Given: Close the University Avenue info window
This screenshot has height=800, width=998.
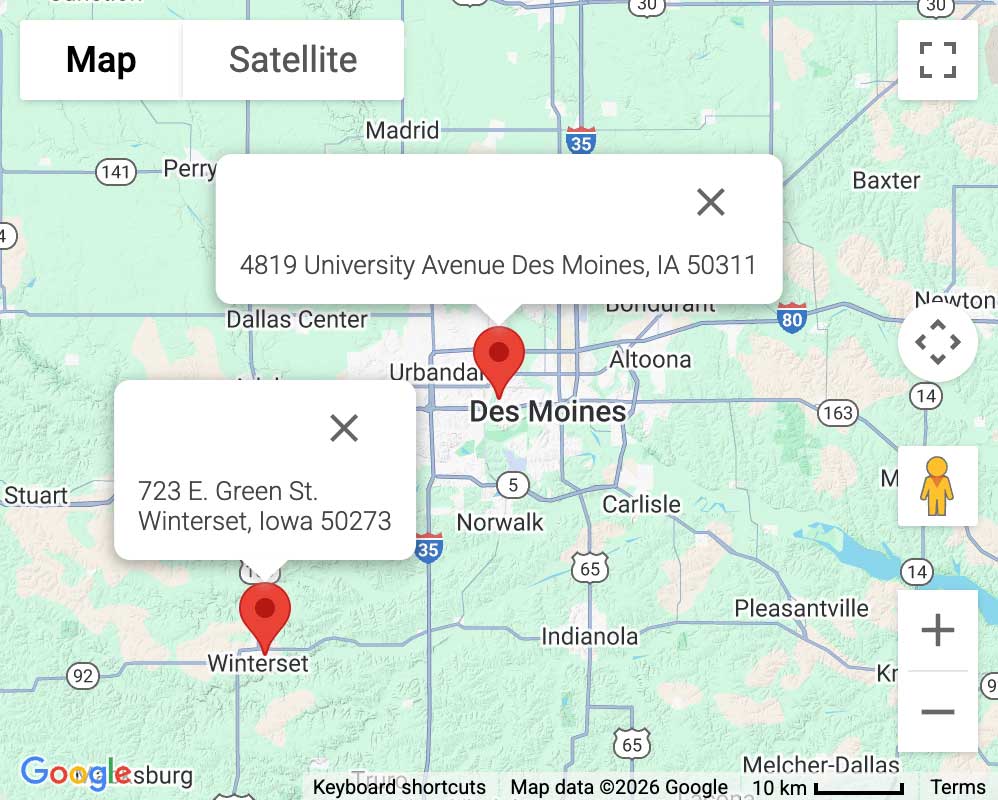Looking at the screenshot, I should (x=710, y=203).
